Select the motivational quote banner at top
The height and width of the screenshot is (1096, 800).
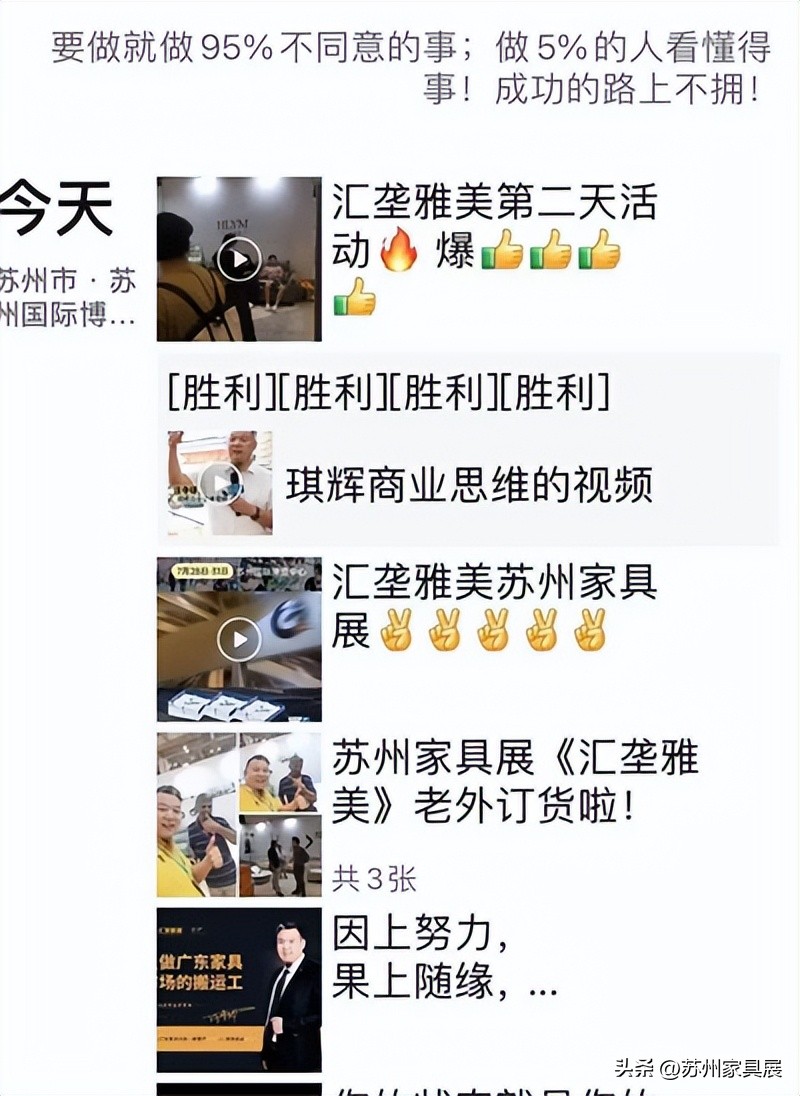(400, 65)
